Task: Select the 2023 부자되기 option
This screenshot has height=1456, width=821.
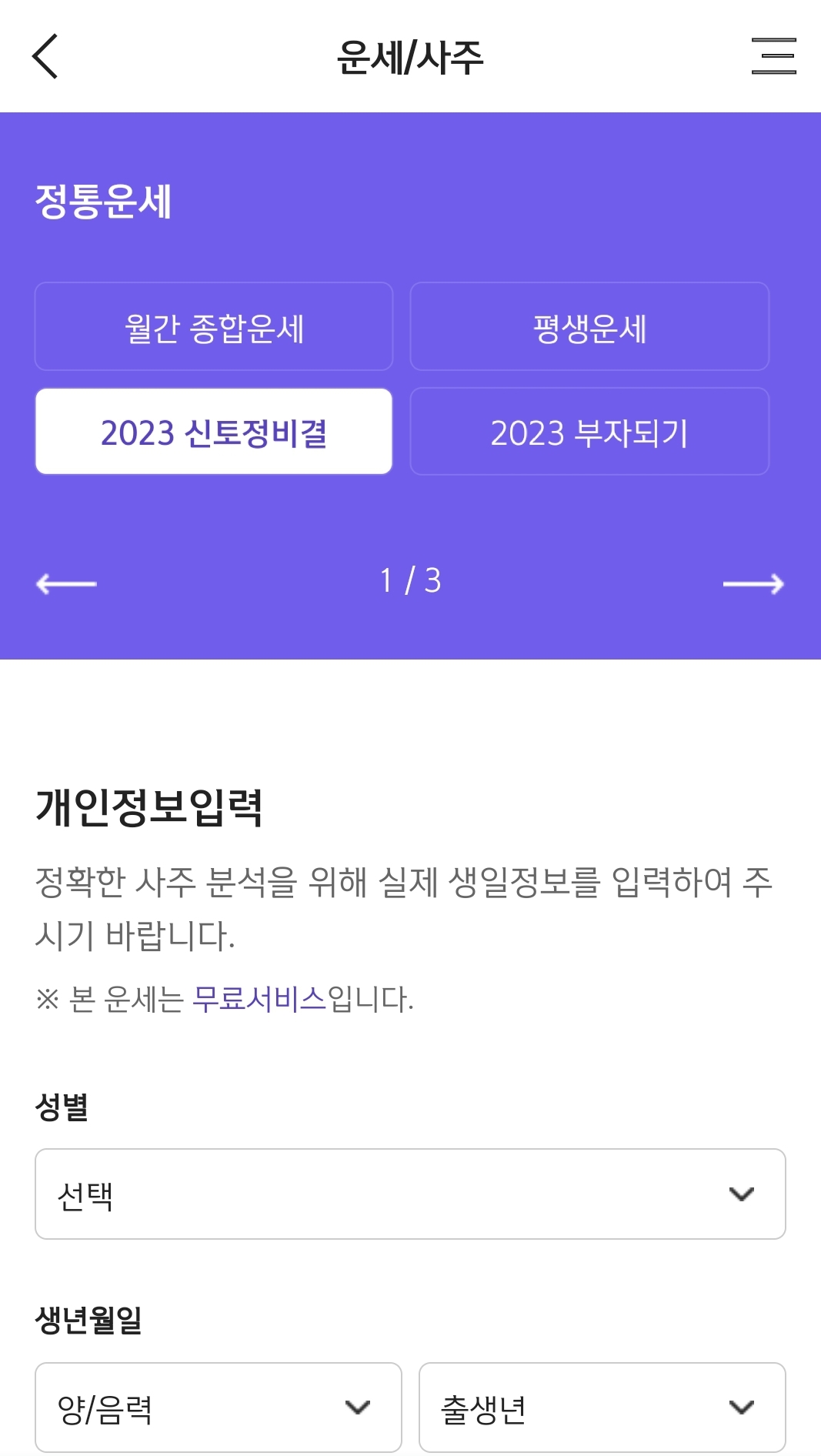Action: (589, 432)
